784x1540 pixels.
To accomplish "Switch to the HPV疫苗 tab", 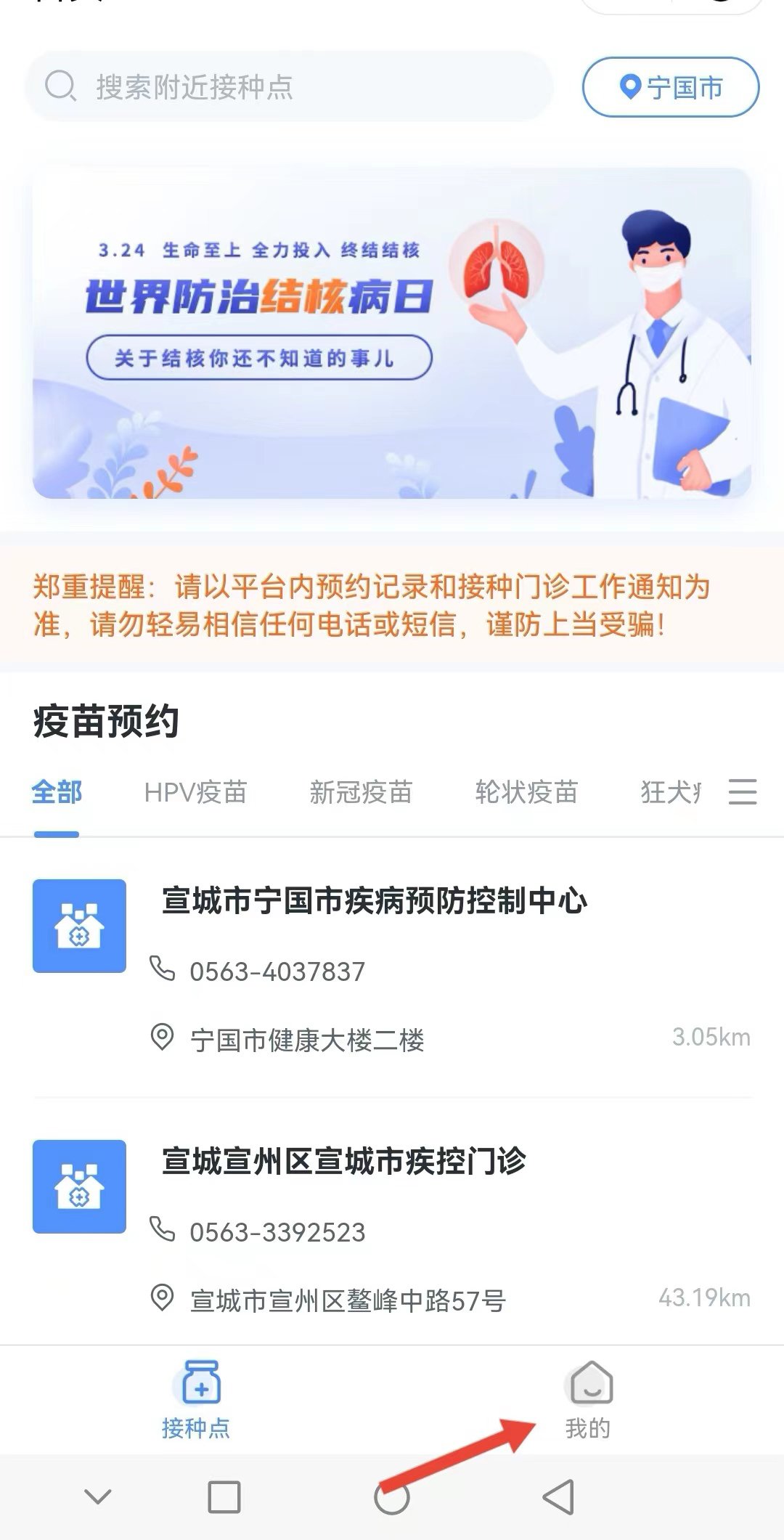I will click(195, 792).
